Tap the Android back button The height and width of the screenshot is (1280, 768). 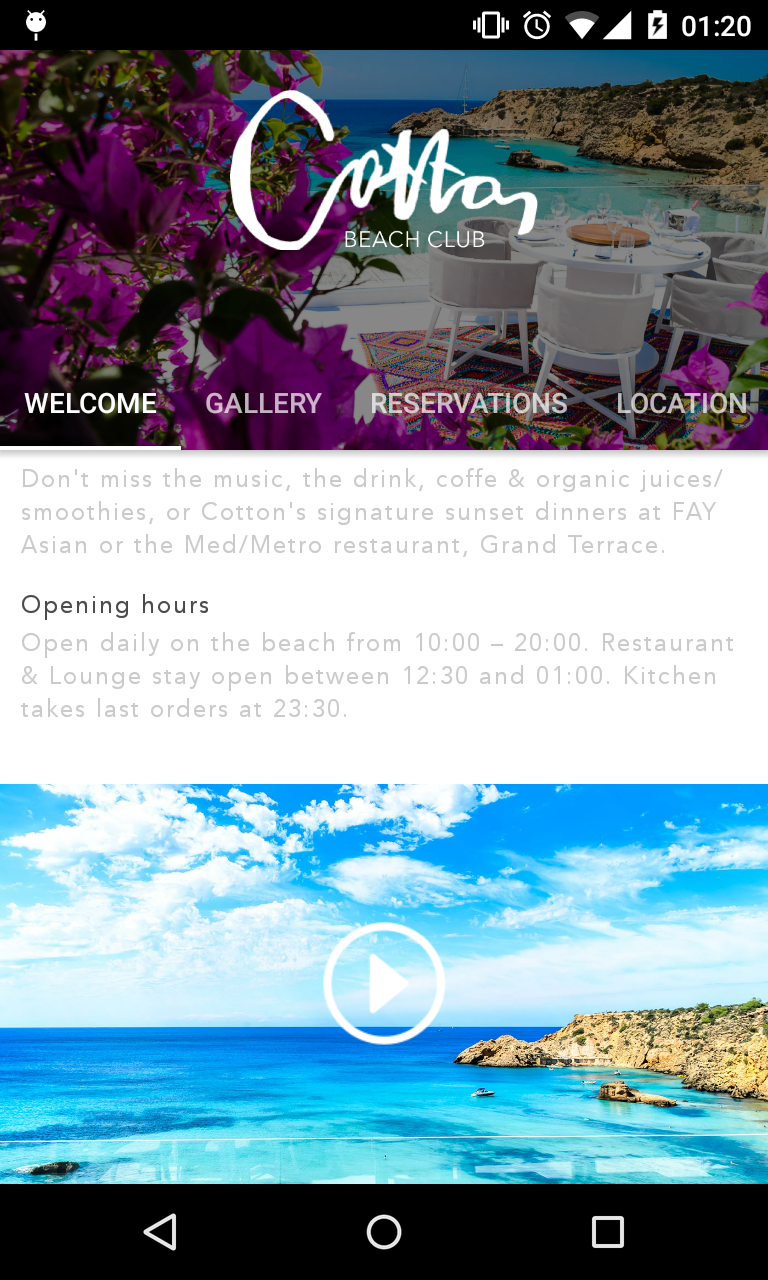click(x=160, y=1232)
